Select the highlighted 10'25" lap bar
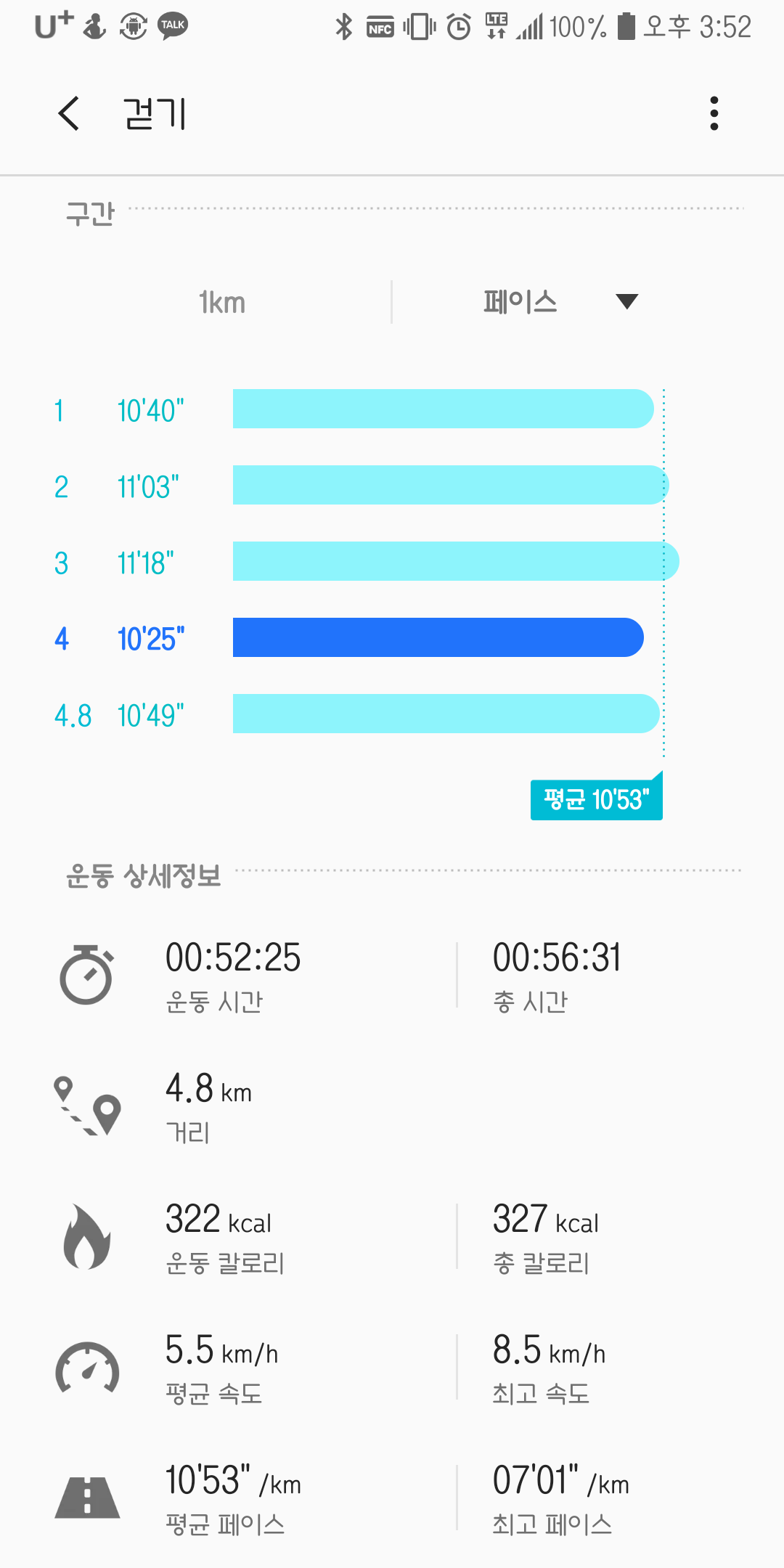784x1568 pixels. click(438, 637)
